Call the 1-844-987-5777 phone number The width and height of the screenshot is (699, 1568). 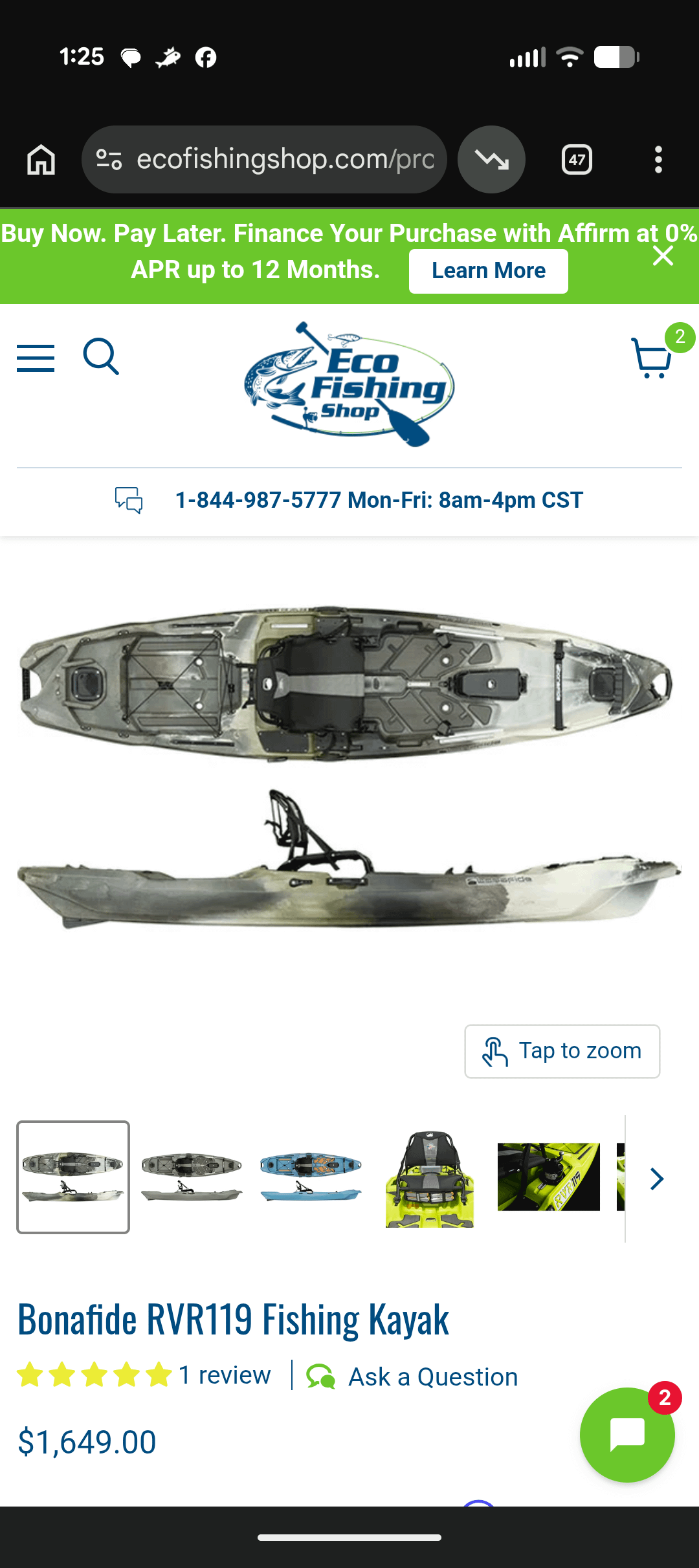[x=379, y=500]
